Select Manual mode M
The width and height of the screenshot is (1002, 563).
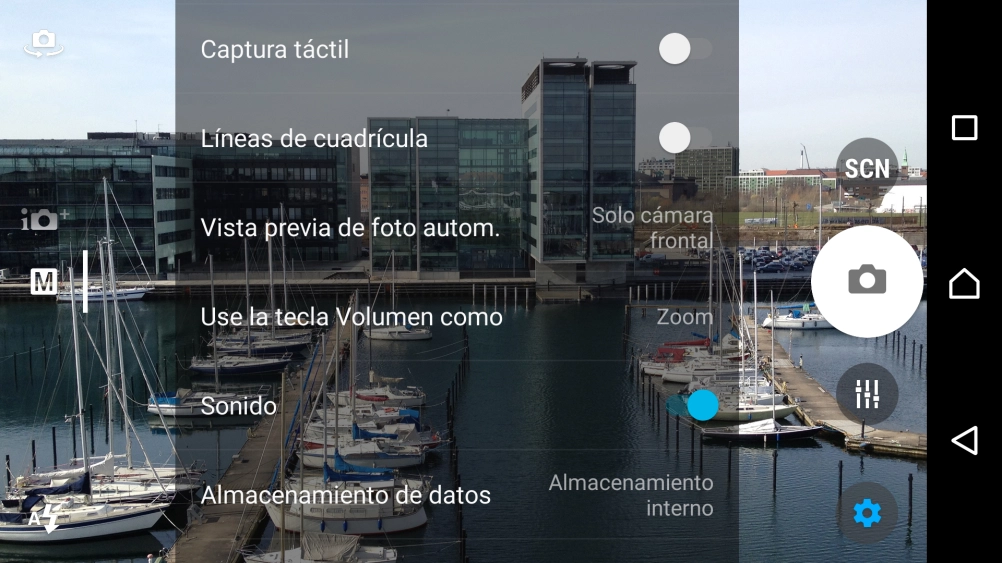(x=43, y=282)
